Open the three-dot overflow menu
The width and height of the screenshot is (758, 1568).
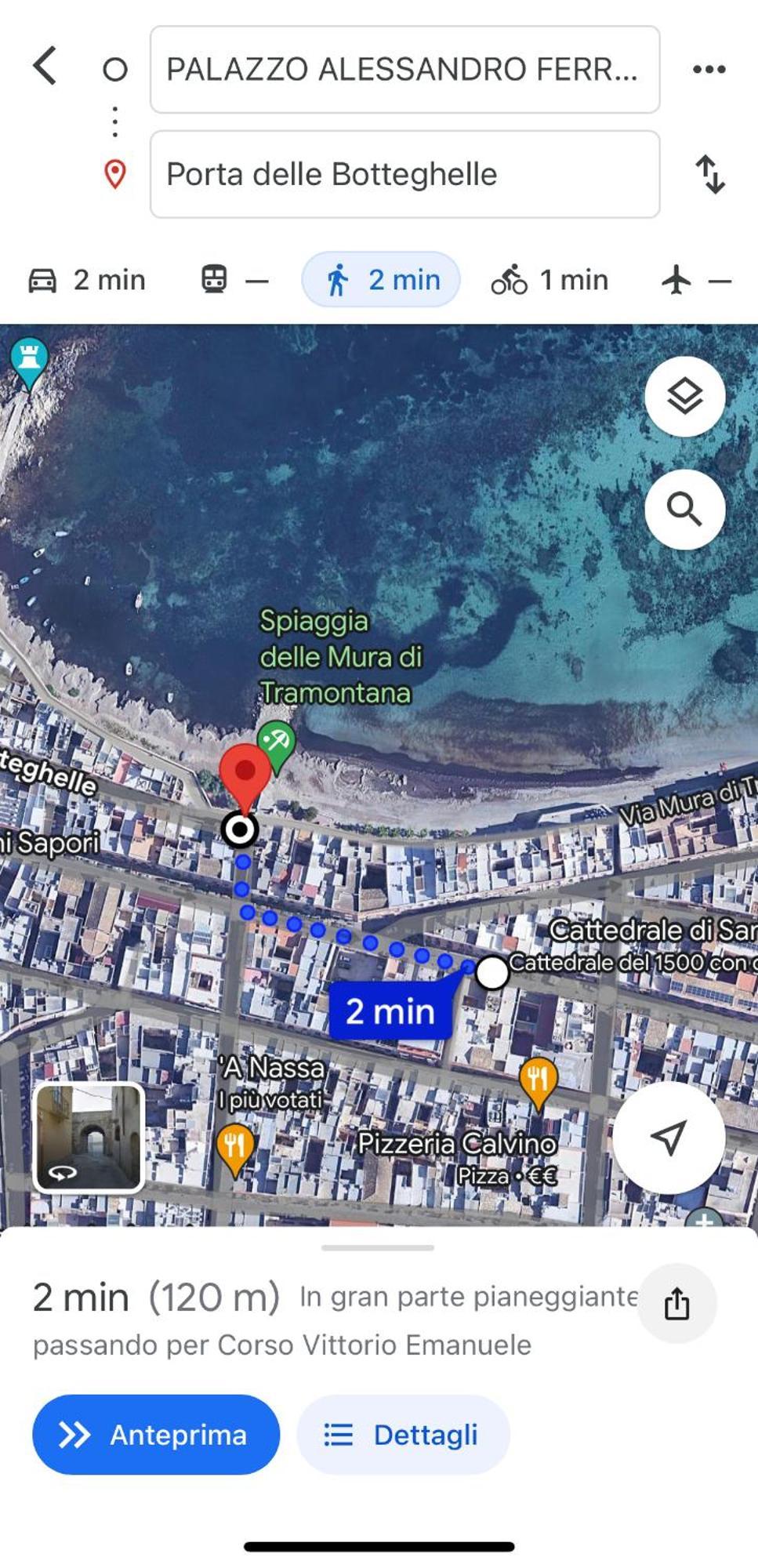tap(709, 70)
